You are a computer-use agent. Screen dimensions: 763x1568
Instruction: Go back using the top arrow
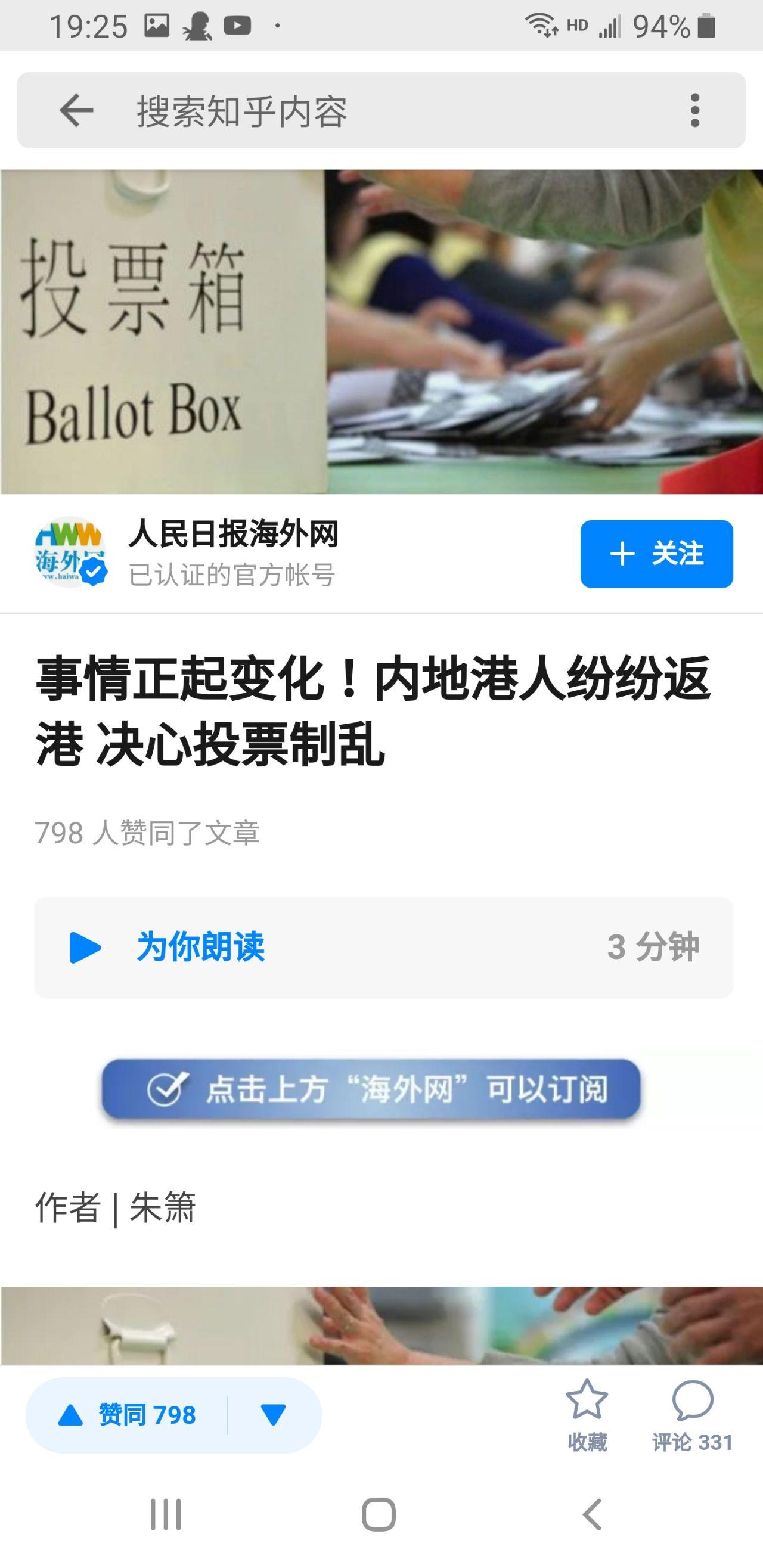(76, 110)
